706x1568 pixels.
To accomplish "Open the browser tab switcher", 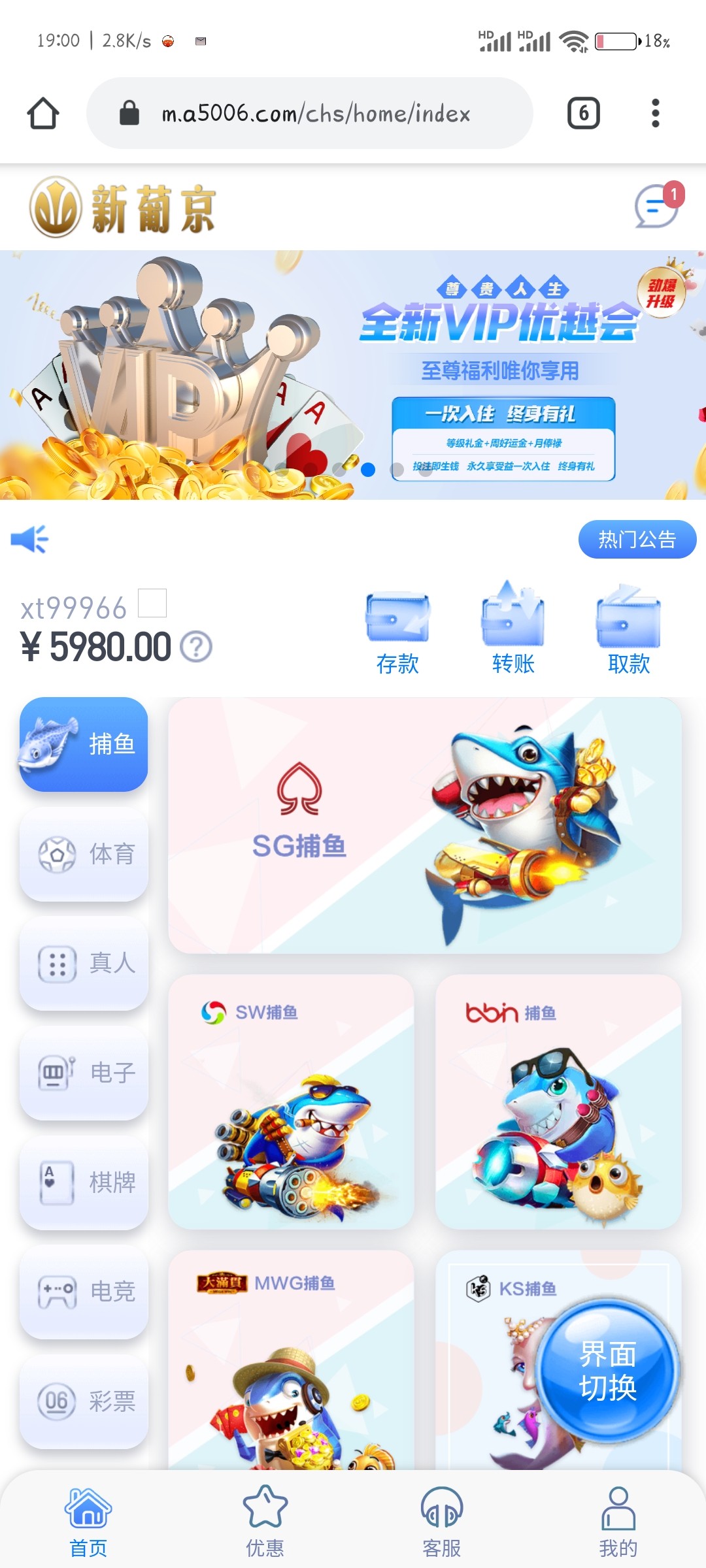I will point(583,114).
